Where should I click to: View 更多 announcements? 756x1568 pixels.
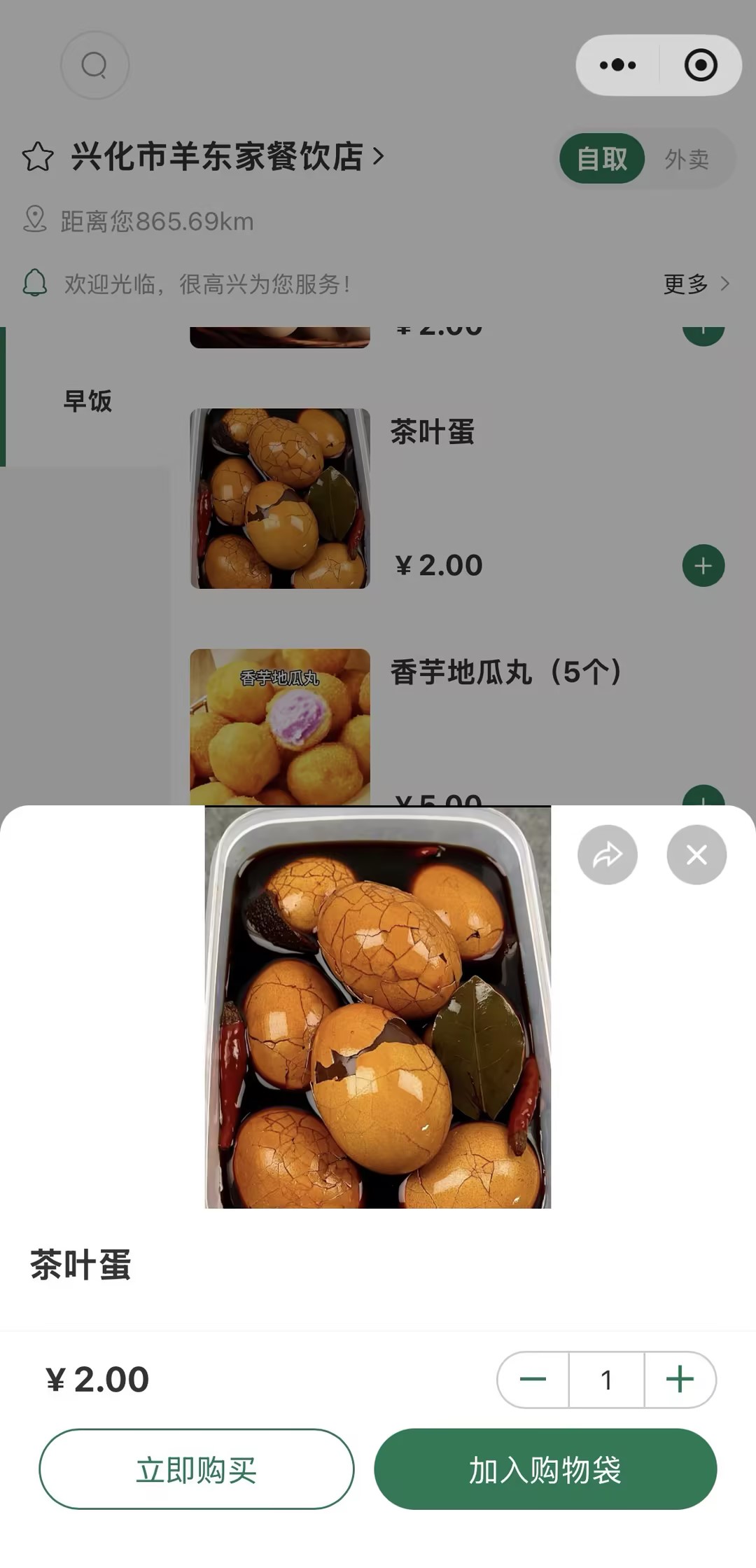[696, 284]
